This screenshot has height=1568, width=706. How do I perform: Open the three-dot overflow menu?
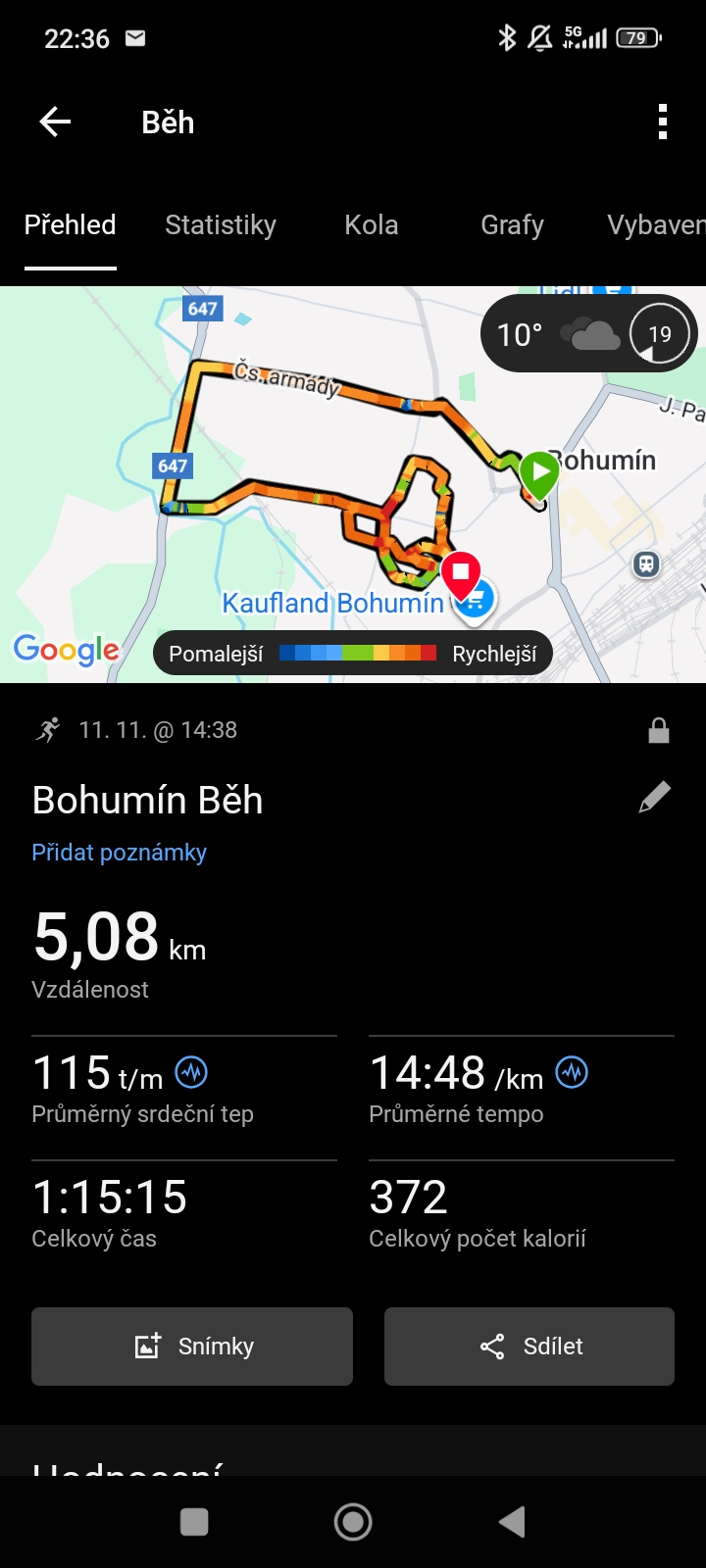[663, 122]
